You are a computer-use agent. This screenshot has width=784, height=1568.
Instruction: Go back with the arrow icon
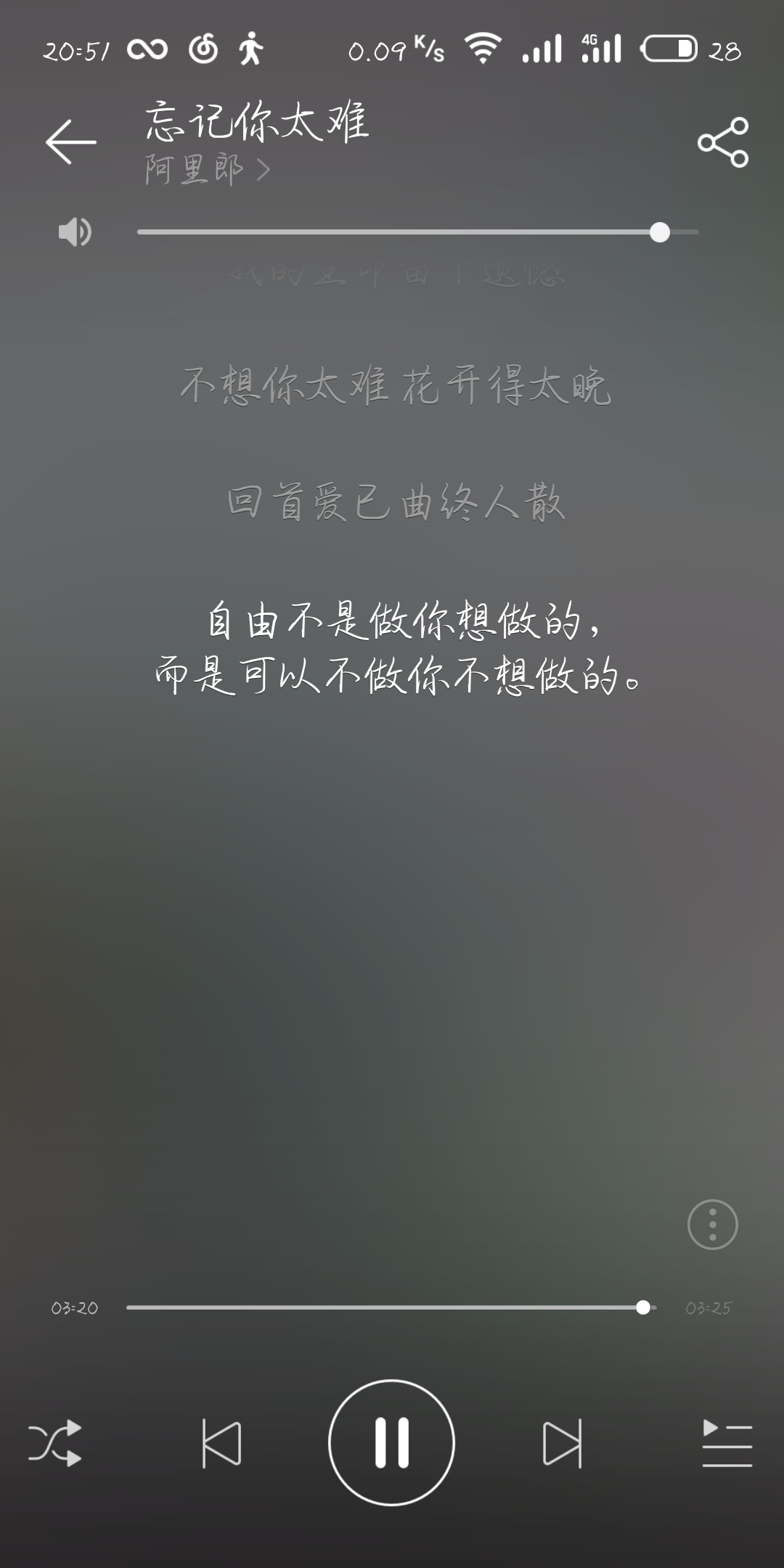[70, 142]
